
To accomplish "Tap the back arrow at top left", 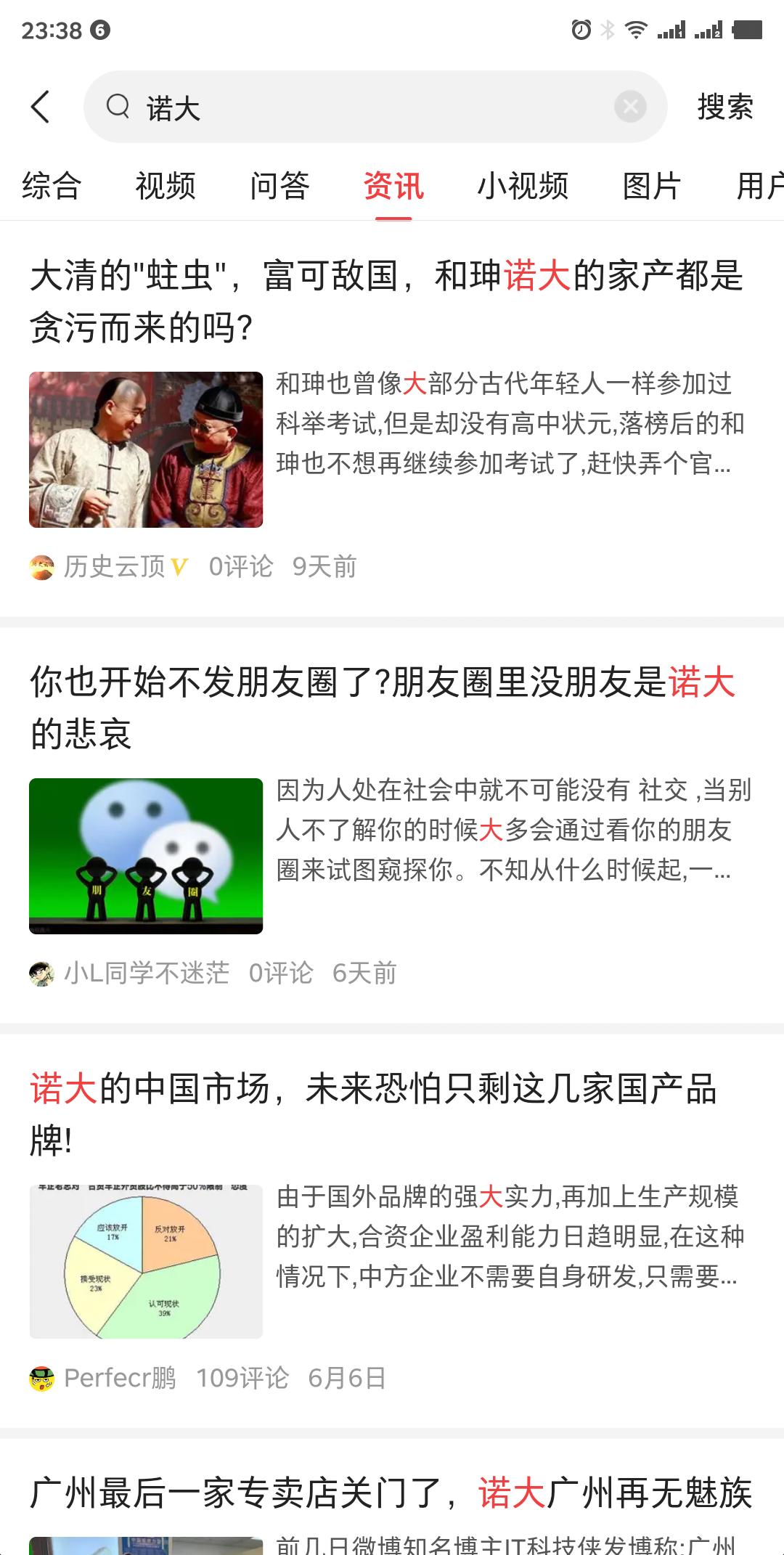I will point(40,106).
